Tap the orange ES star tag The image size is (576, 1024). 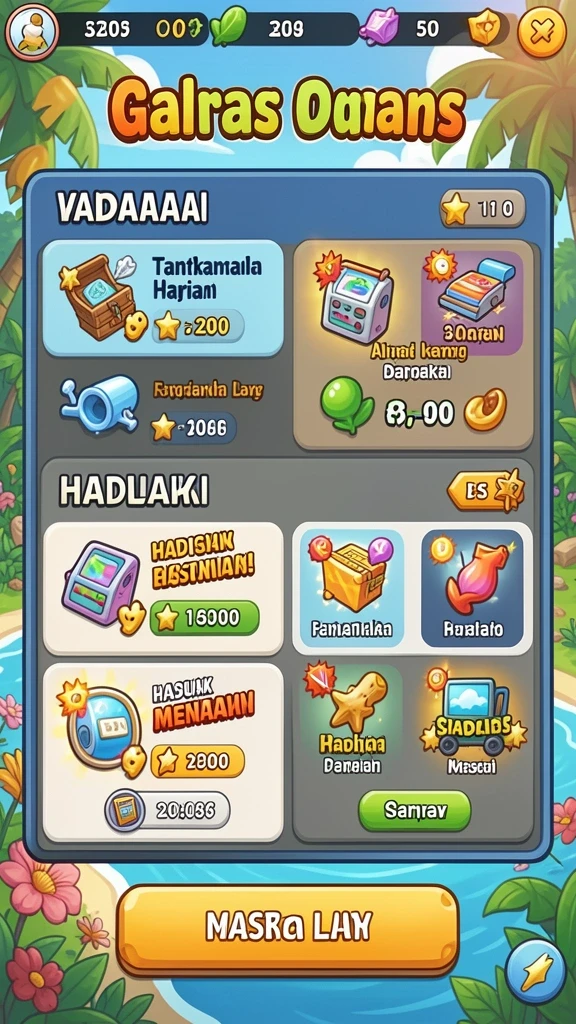486,491
